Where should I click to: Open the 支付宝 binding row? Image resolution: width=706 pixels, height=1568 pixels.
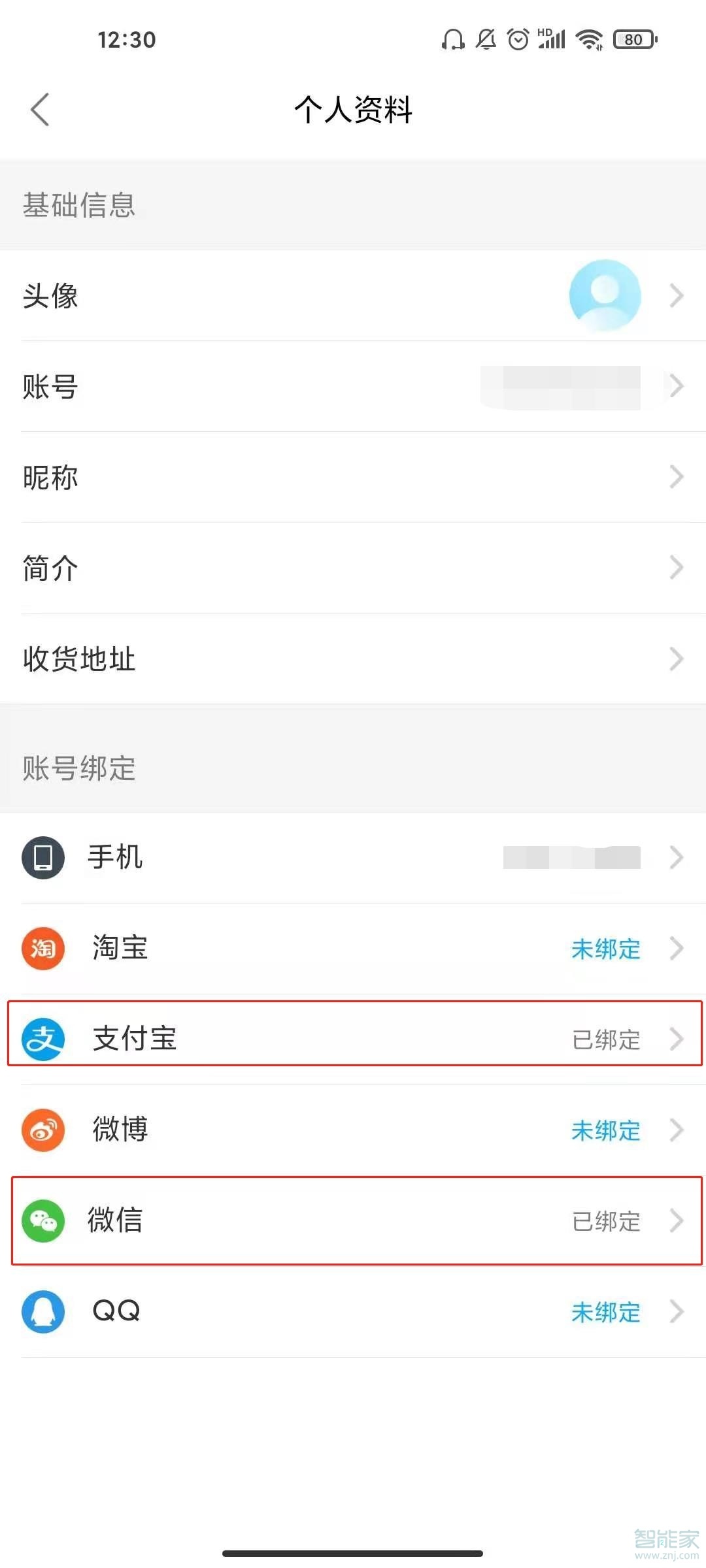[x=353, y=1039]
